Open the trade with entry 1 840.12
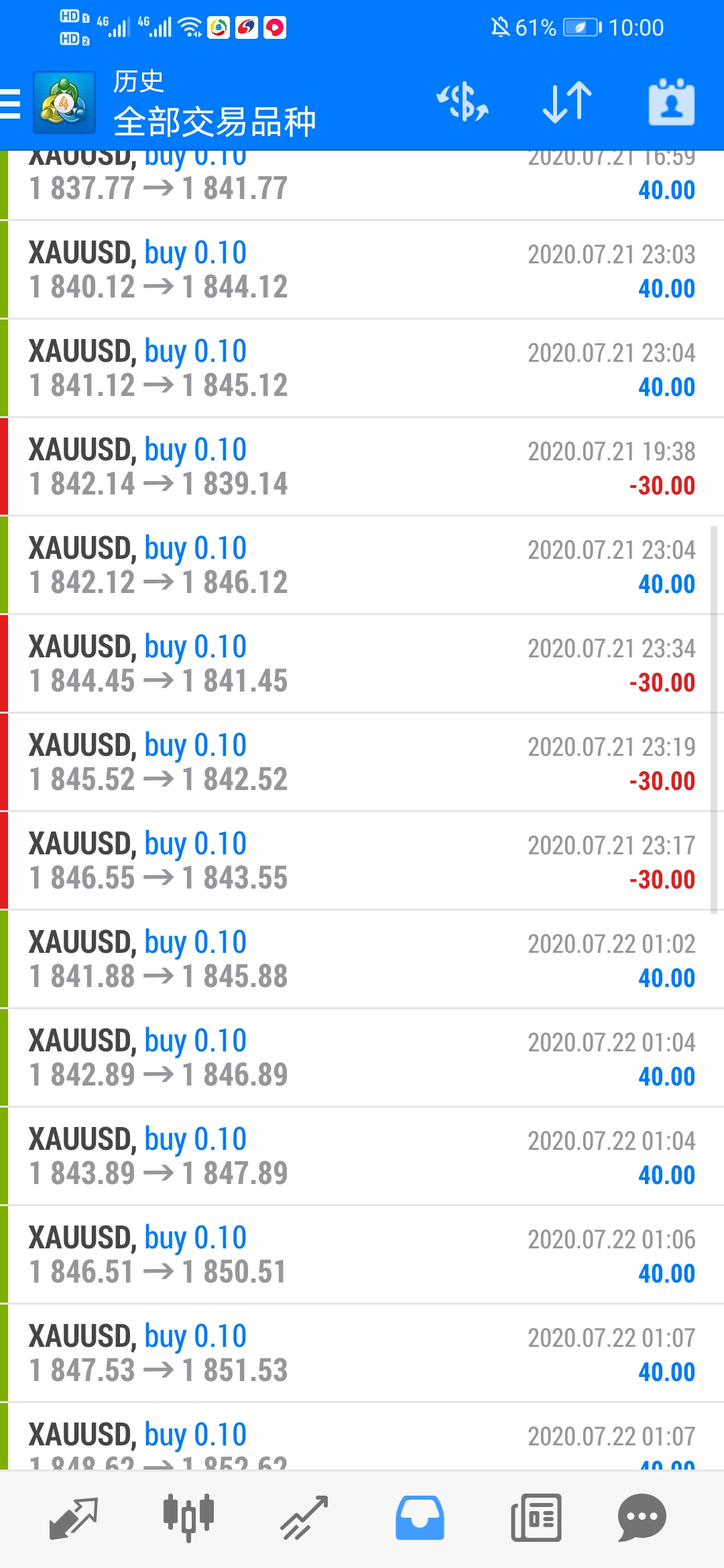724x1568 pixels. click(x=362, y=270)
